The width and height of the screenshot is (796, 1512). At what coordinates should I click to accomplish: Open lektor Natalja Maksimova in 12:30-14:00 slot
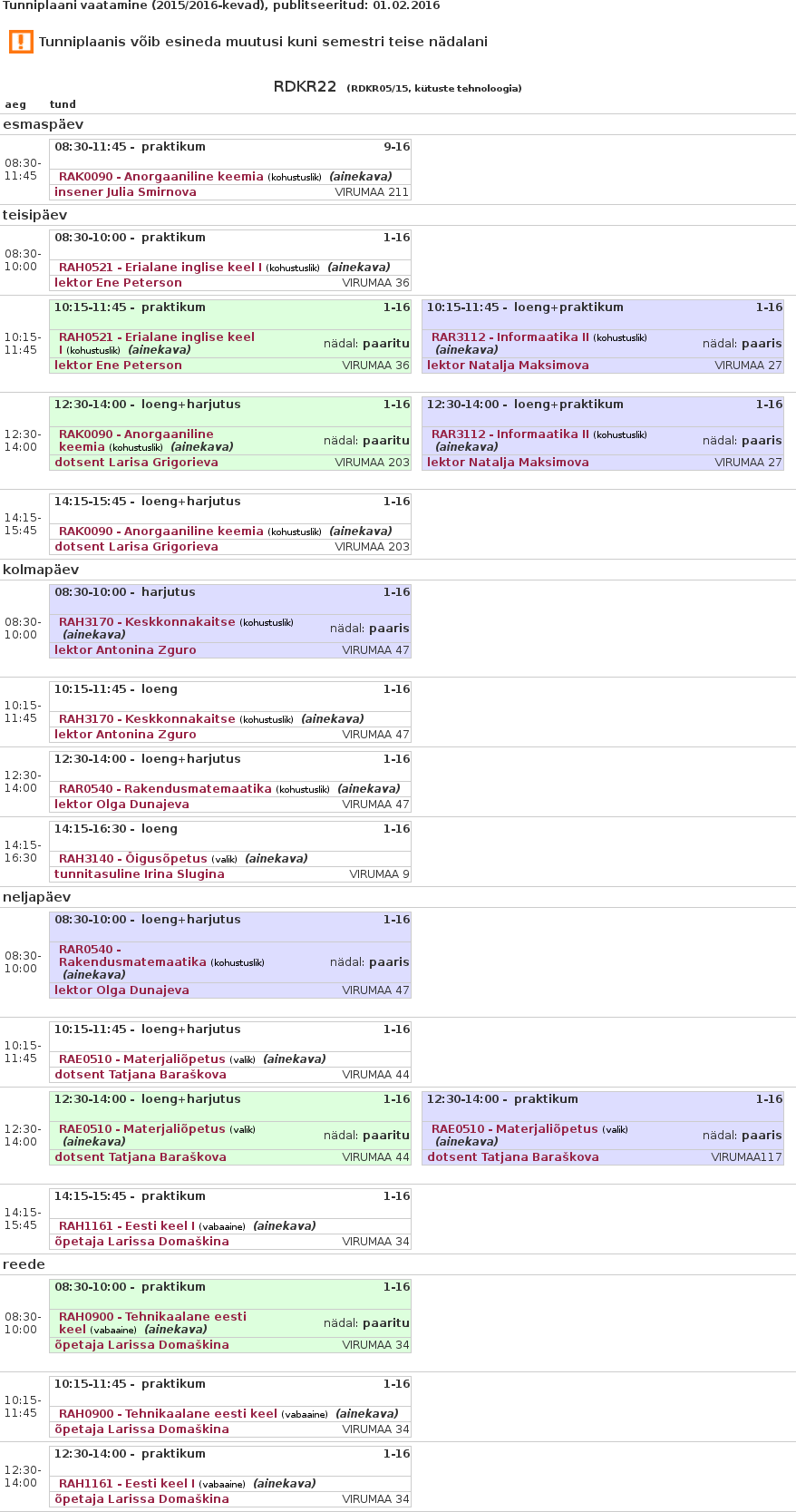508,463
